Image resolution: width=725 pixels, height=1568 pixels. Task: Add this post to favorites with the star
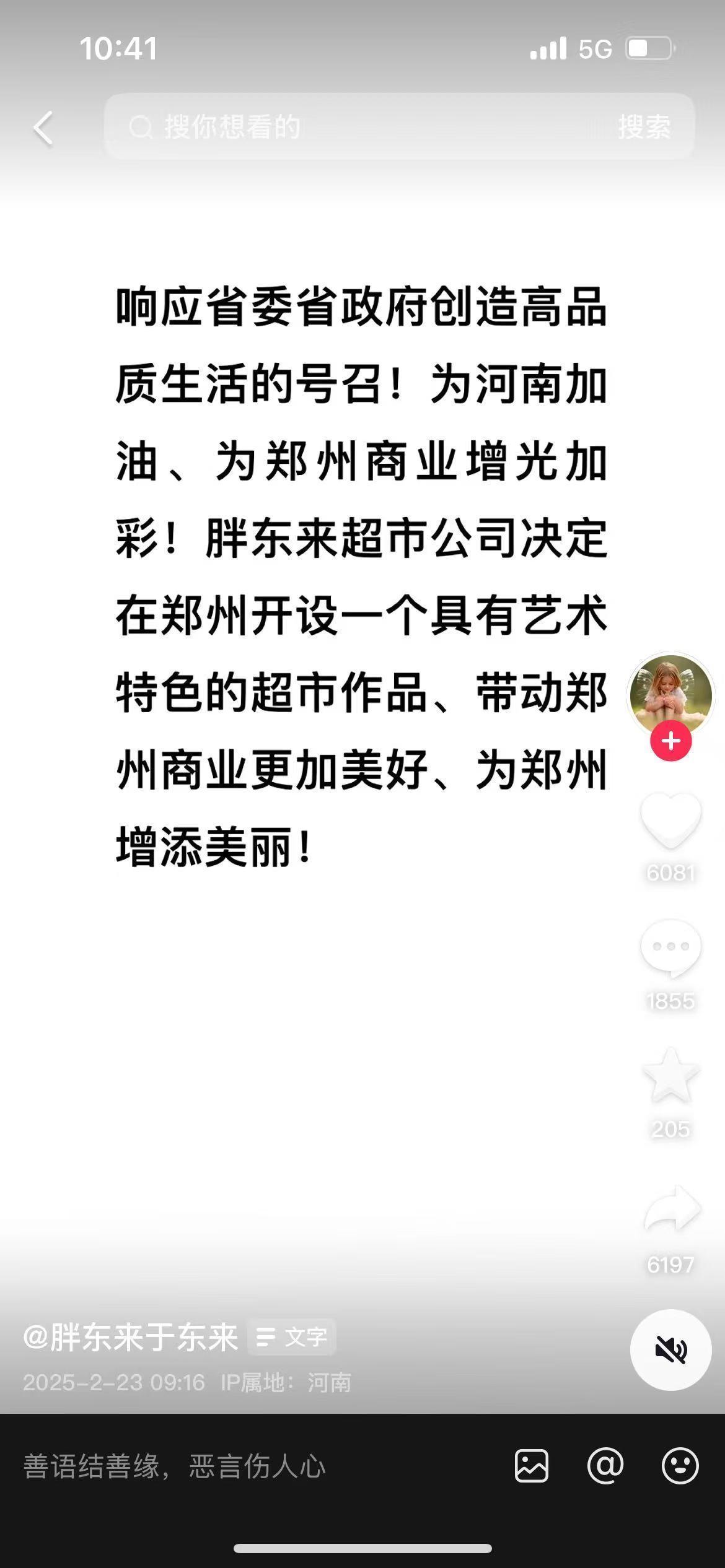[670, 1076]
